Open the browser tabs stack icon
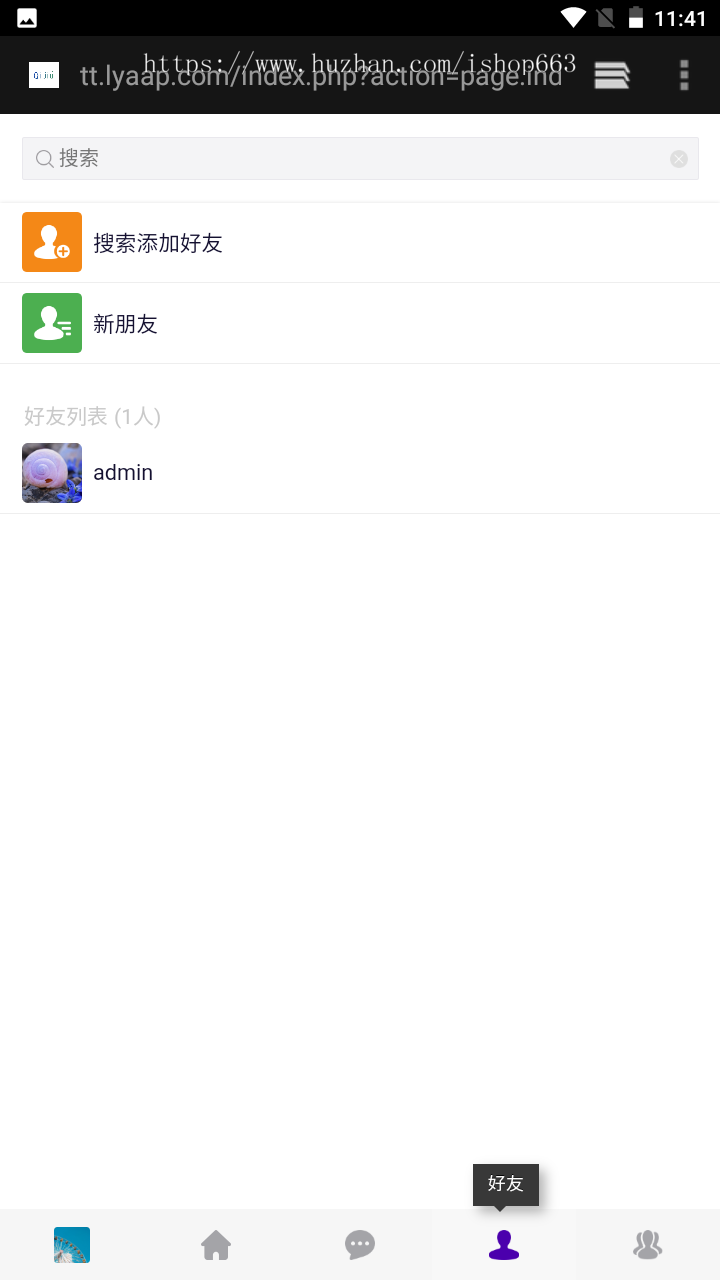The image size is (720, 1280). (x=611, y=75)
